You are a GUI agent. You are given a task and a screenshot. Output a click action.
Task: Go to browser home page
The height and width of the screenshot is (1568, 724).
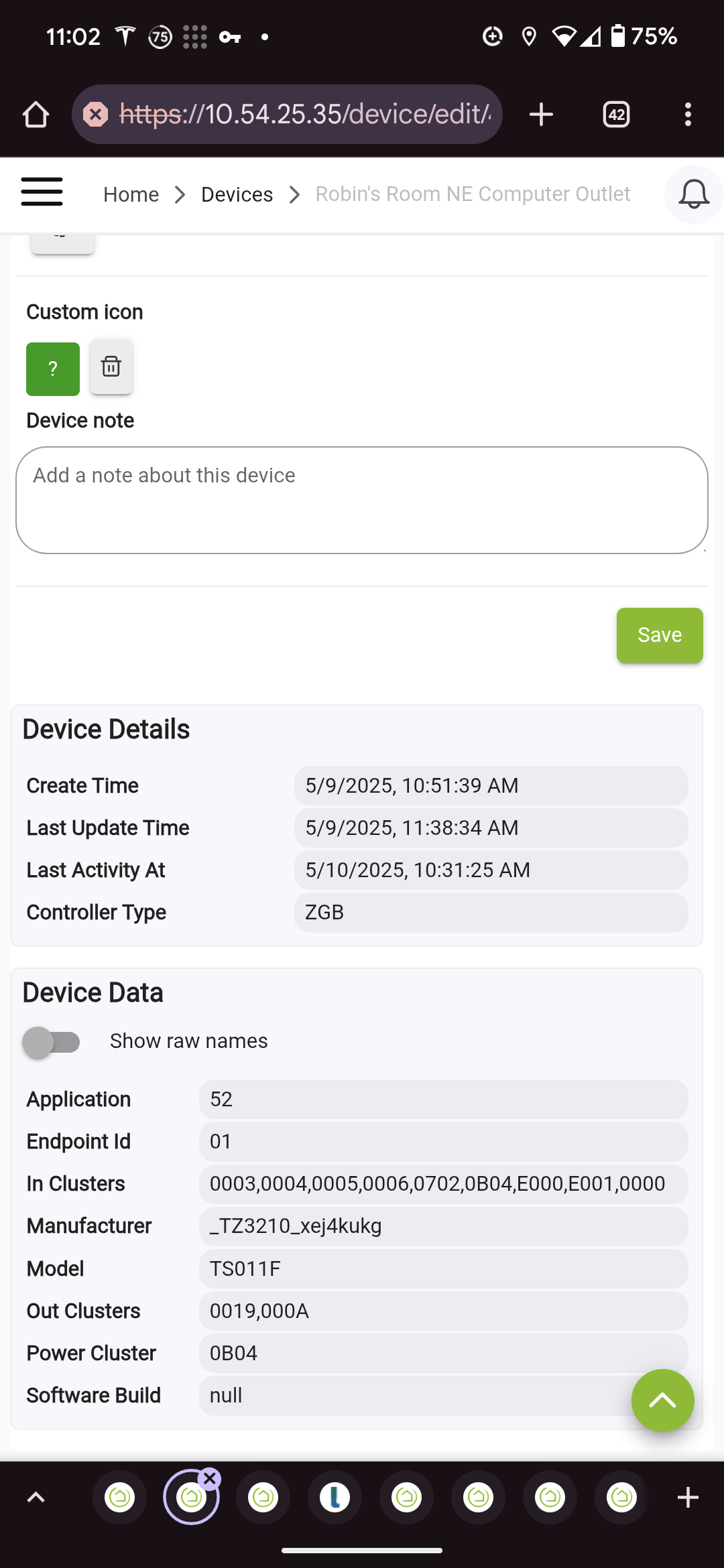[36, 115]
